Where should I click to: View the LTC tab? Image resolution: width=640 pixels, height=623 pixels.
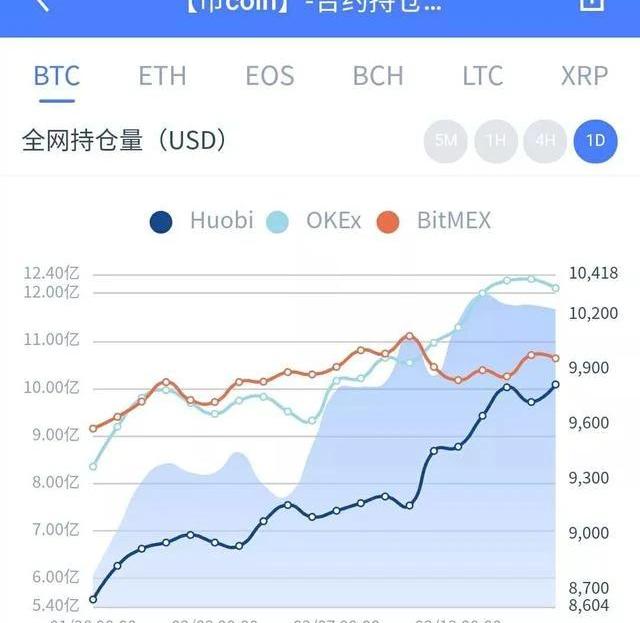484,76
